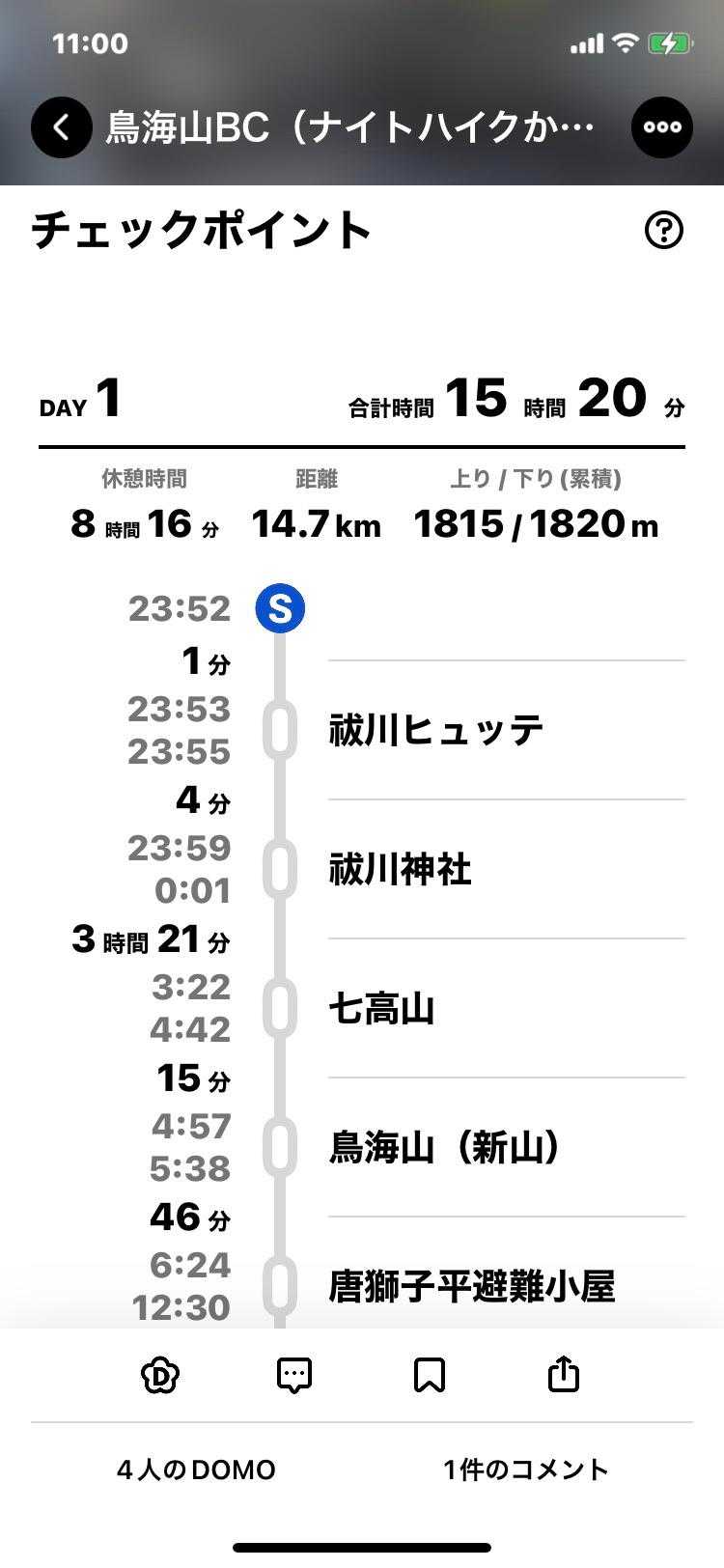Open checkpoint 祓川ヒュッテ

[x=436, y=730]
